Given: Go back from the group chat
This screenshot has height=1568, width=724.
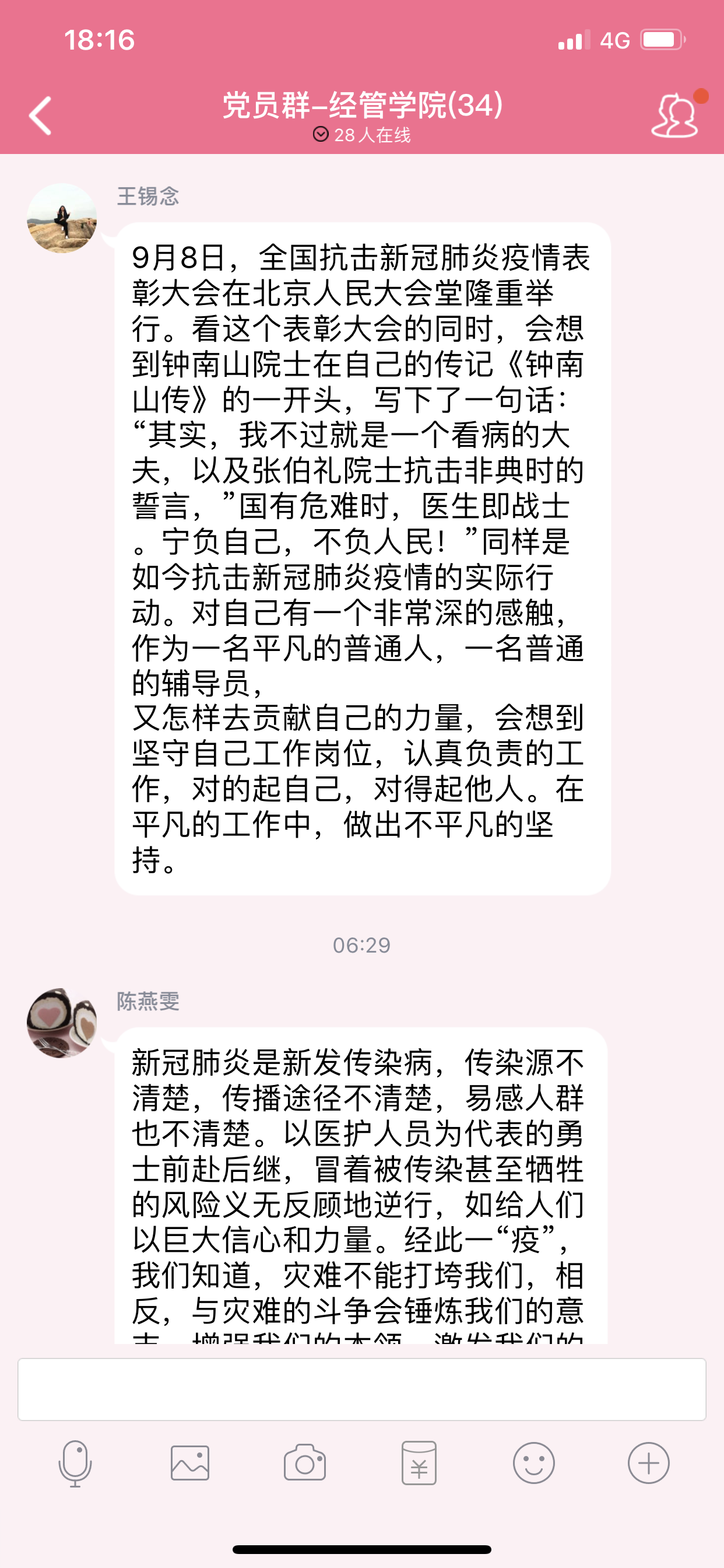Looking at the screenshot, I should pyautogui.click(x=40, y=115).
